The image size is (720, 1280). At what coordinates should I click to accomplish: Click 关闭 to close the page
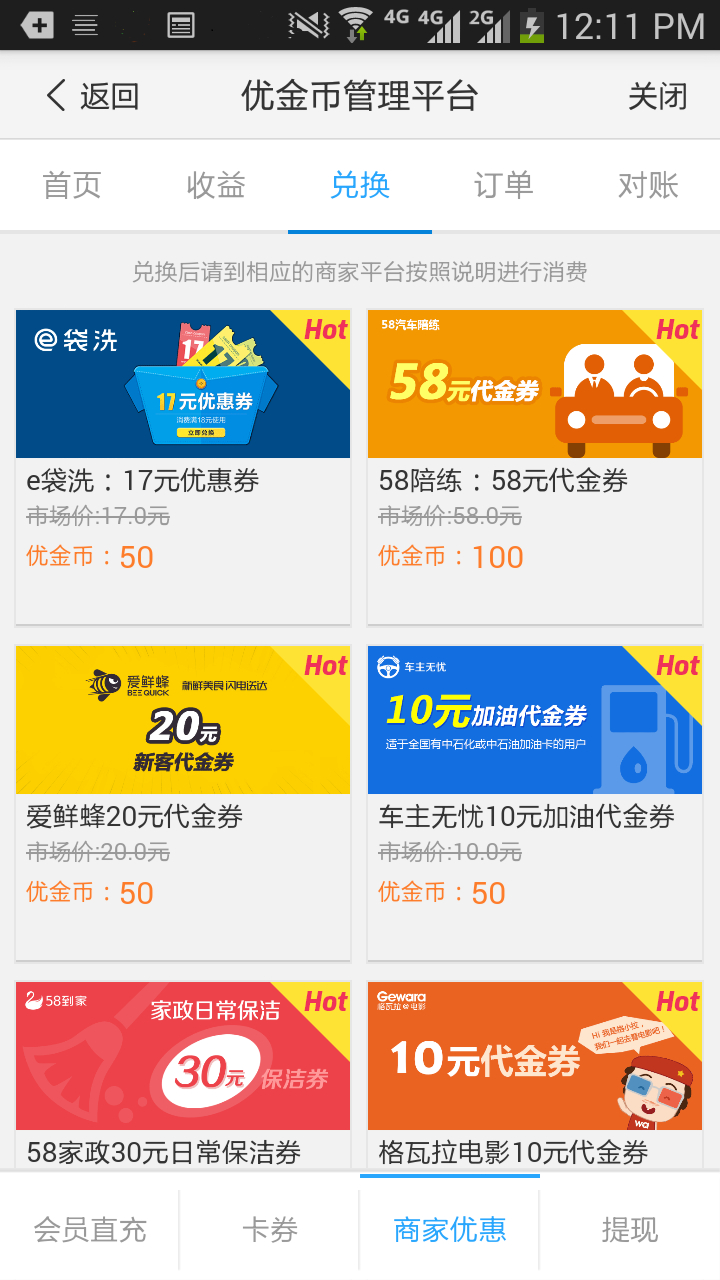click(x=657, y=95)
